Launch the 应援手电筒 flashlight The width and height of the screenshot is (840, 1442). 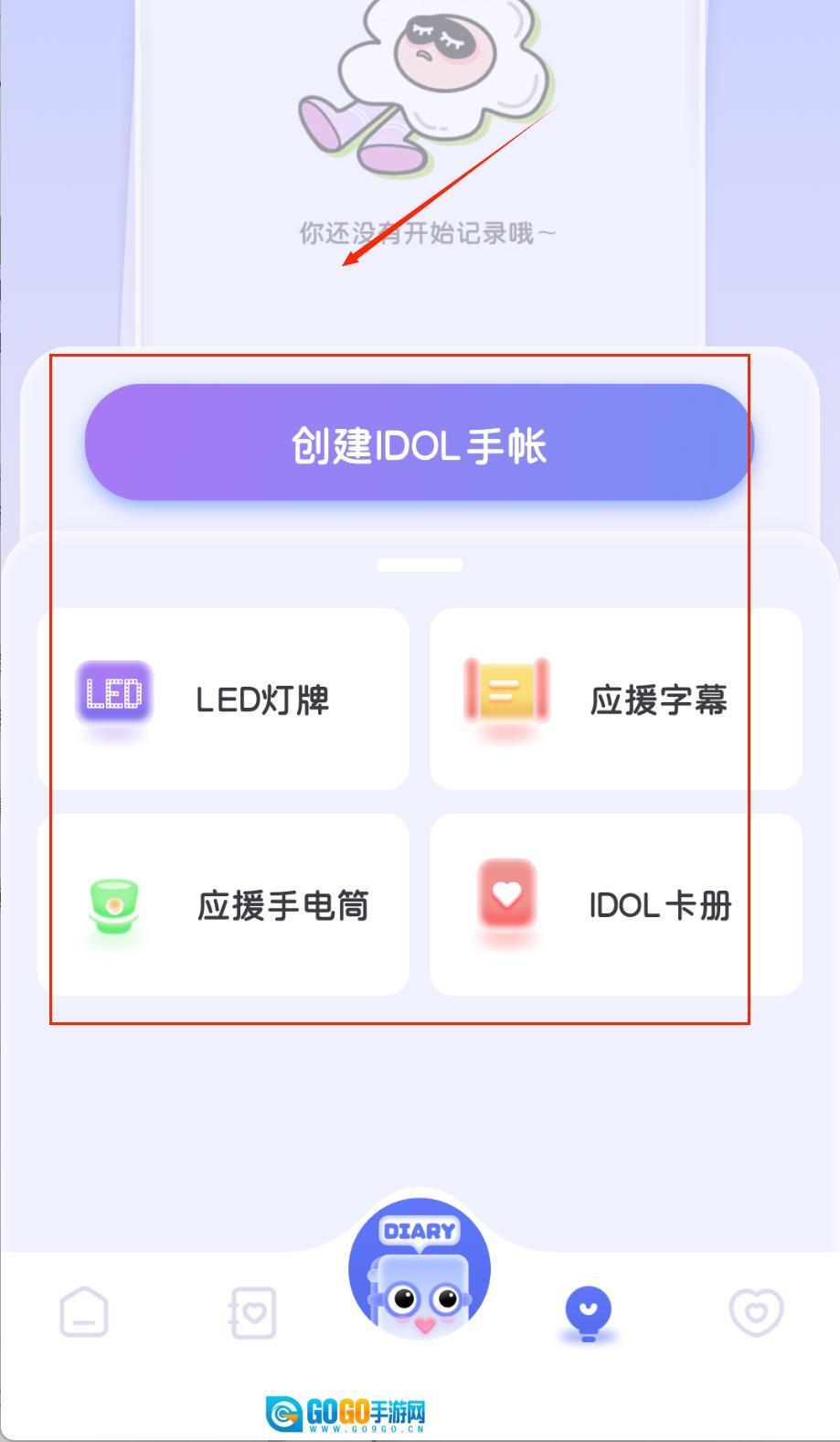click(x=223, y=904)
